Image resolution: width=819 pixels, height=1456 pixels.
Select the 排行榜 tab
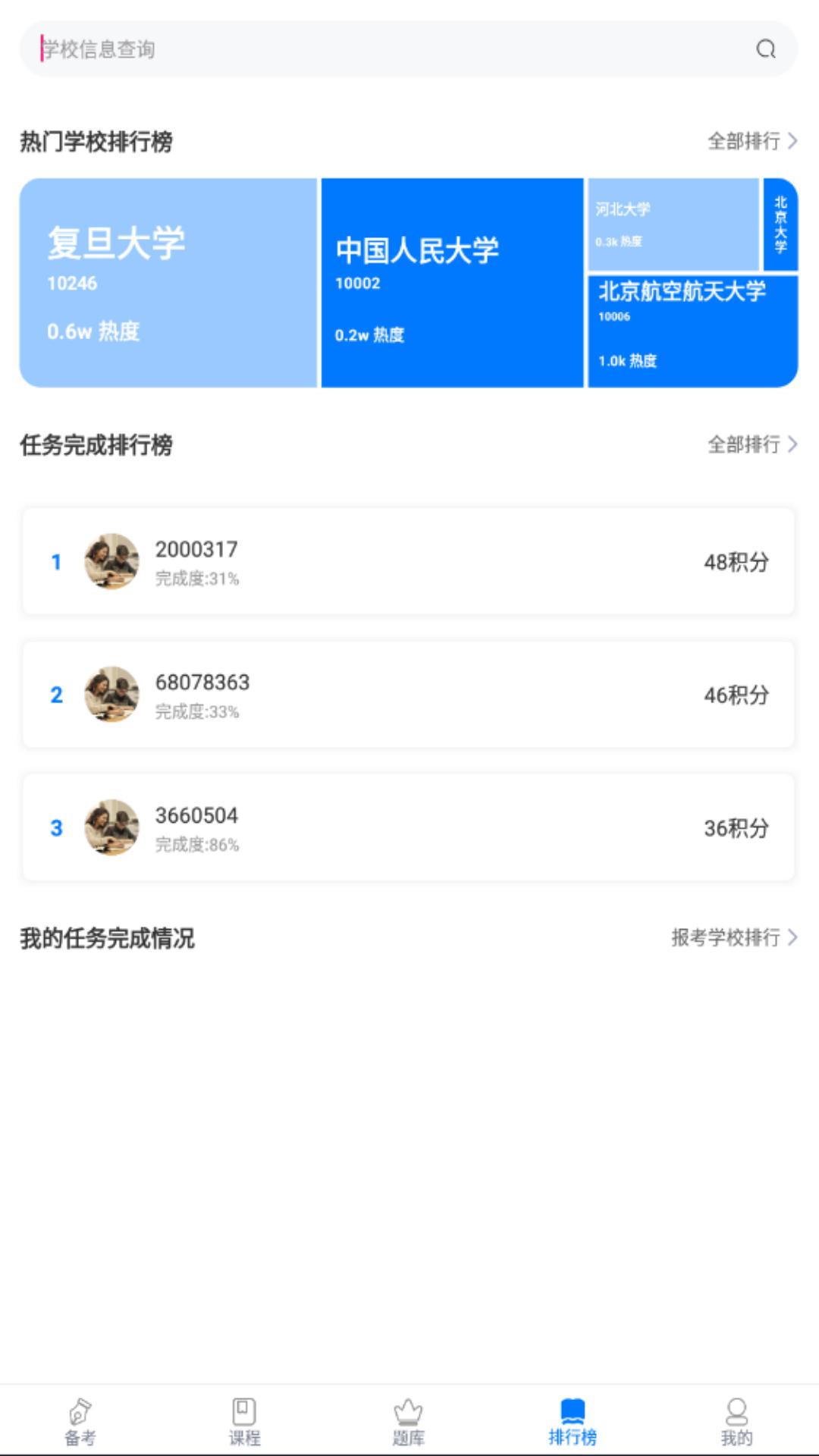(x=573, y=1422)
